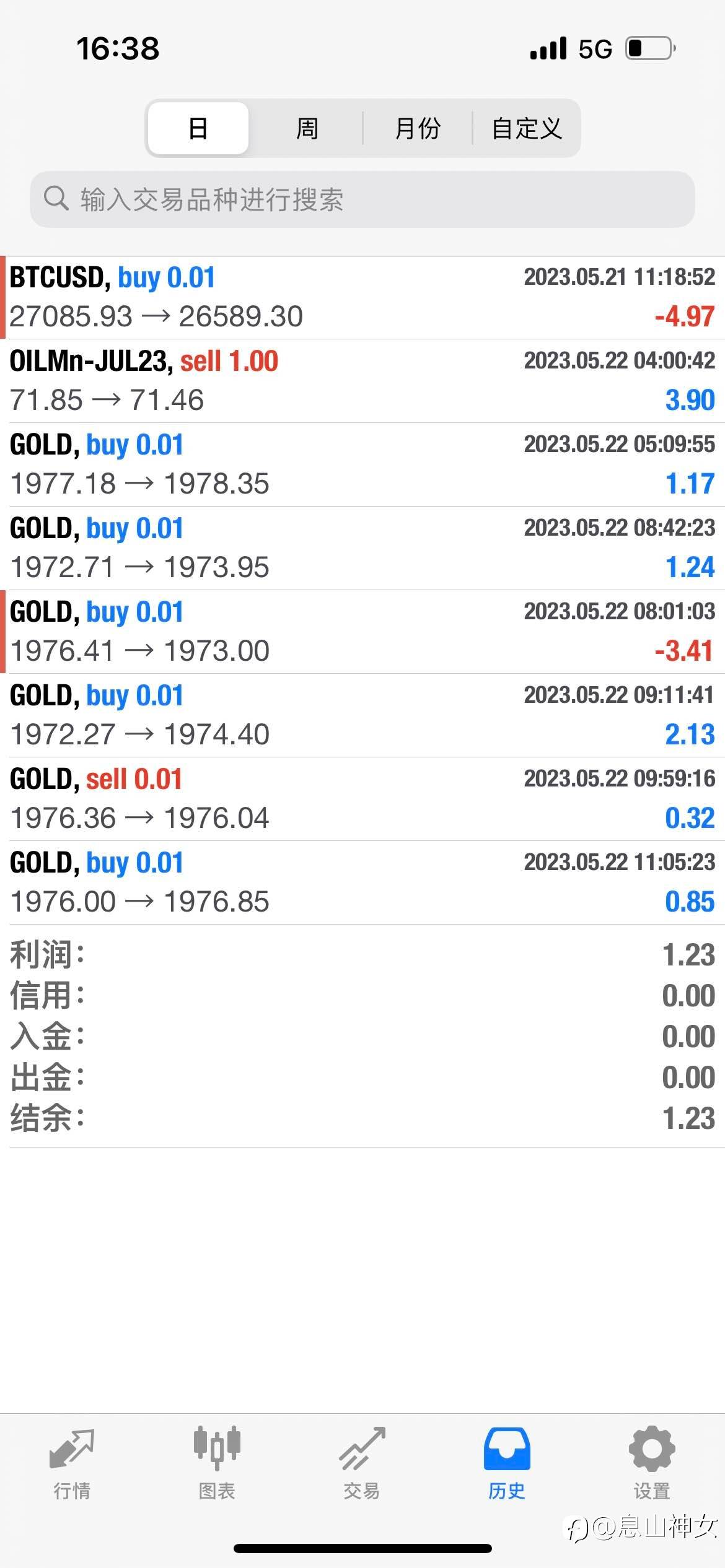725x1568 pixels.
Task: Open the GOLD sell 0.01 trade record
Action: [x=362, y=799]
